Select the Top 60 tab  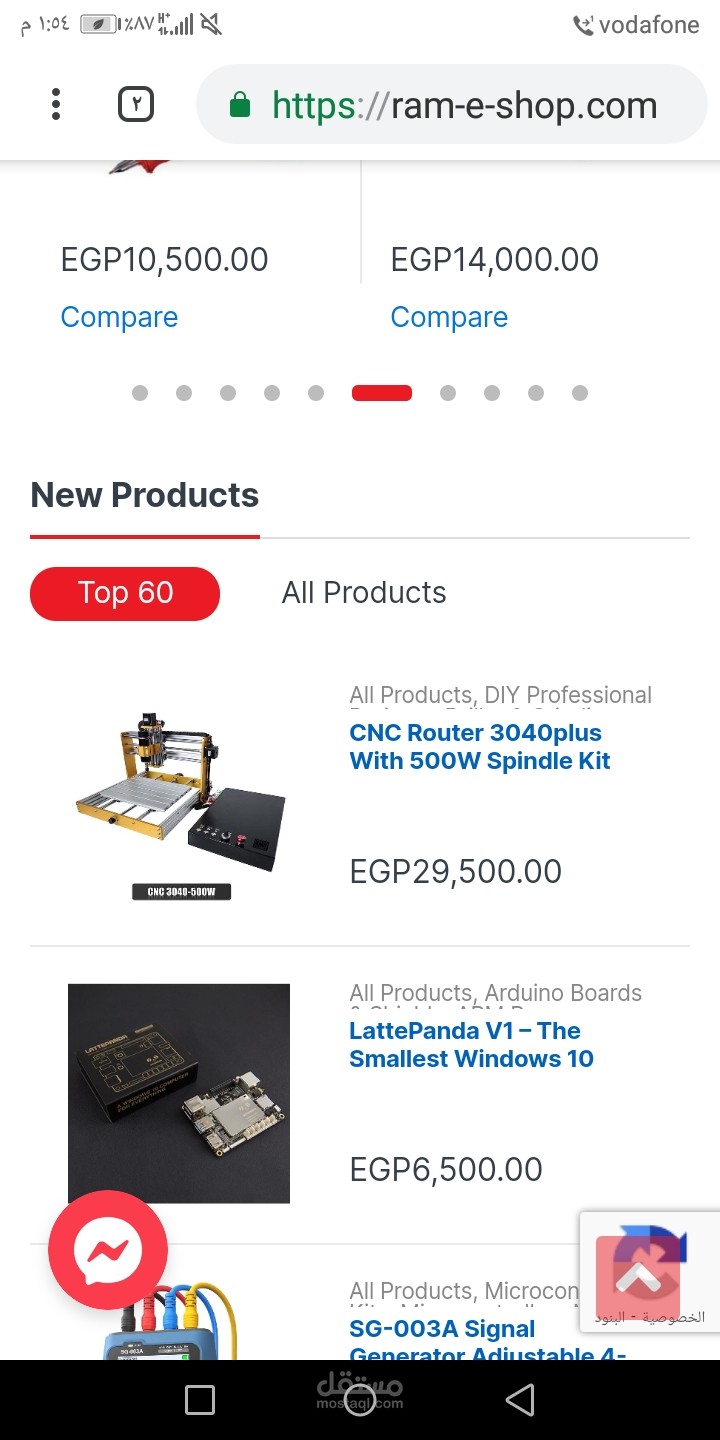click(125, 593)
